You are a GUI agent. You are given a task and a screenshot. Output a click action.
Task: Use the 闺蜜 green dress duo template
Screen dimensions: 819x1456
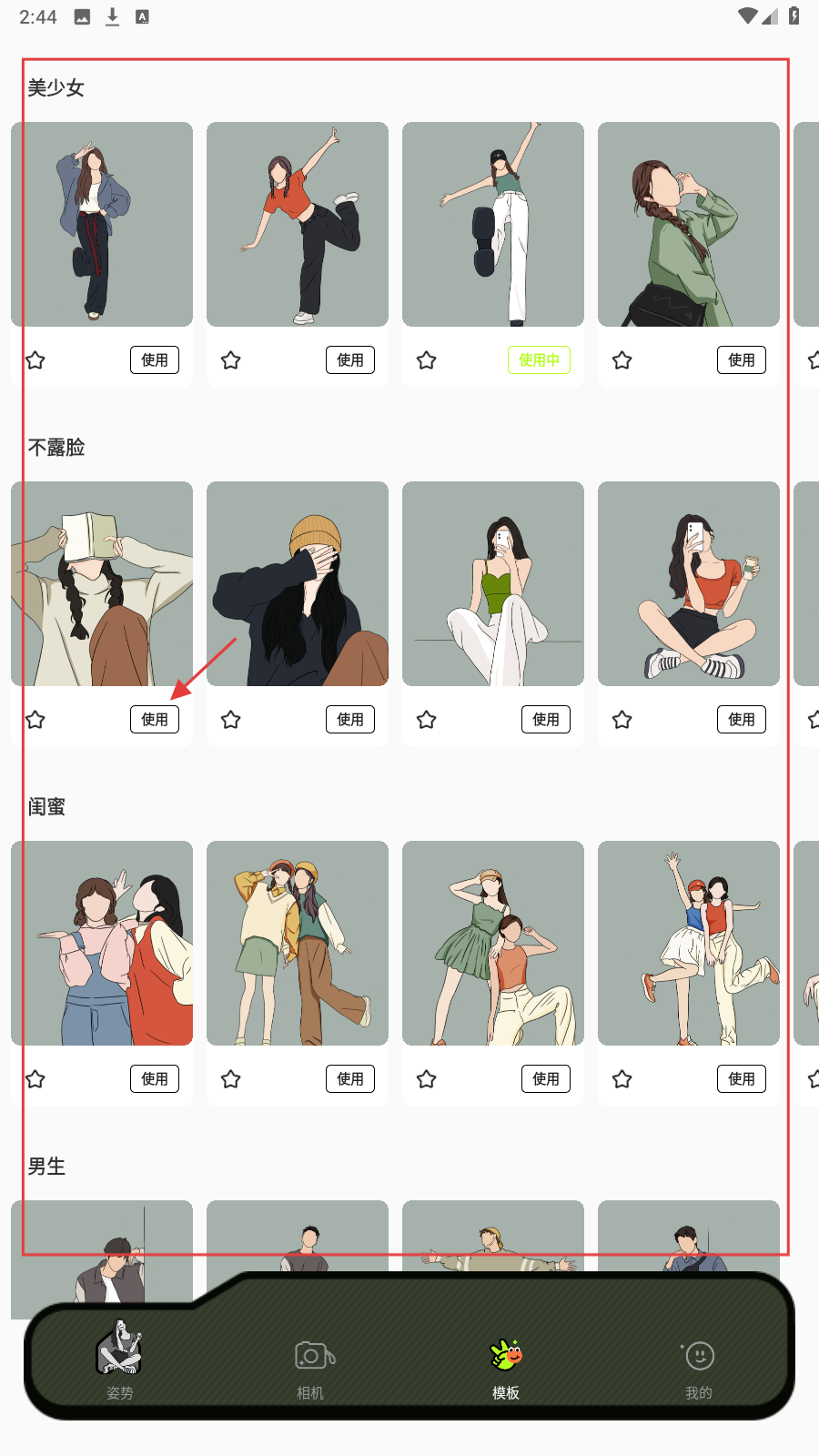click(546, 1079)
